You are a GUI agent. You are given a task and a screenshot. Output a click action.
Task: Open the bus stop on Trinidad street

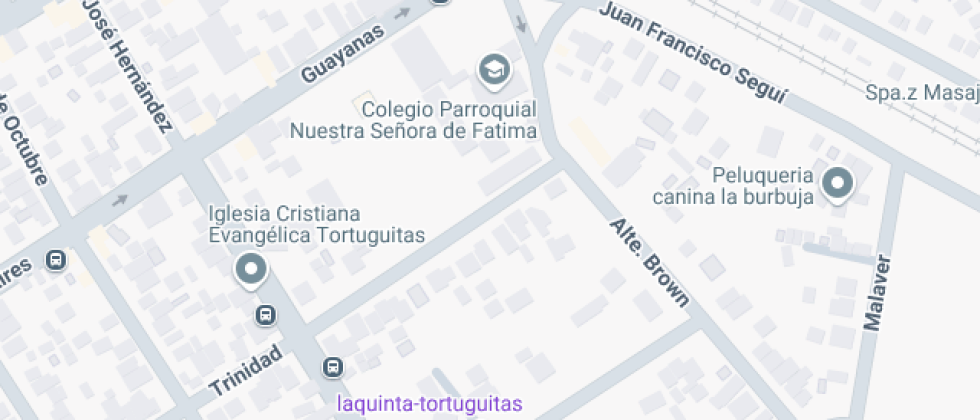333,367
